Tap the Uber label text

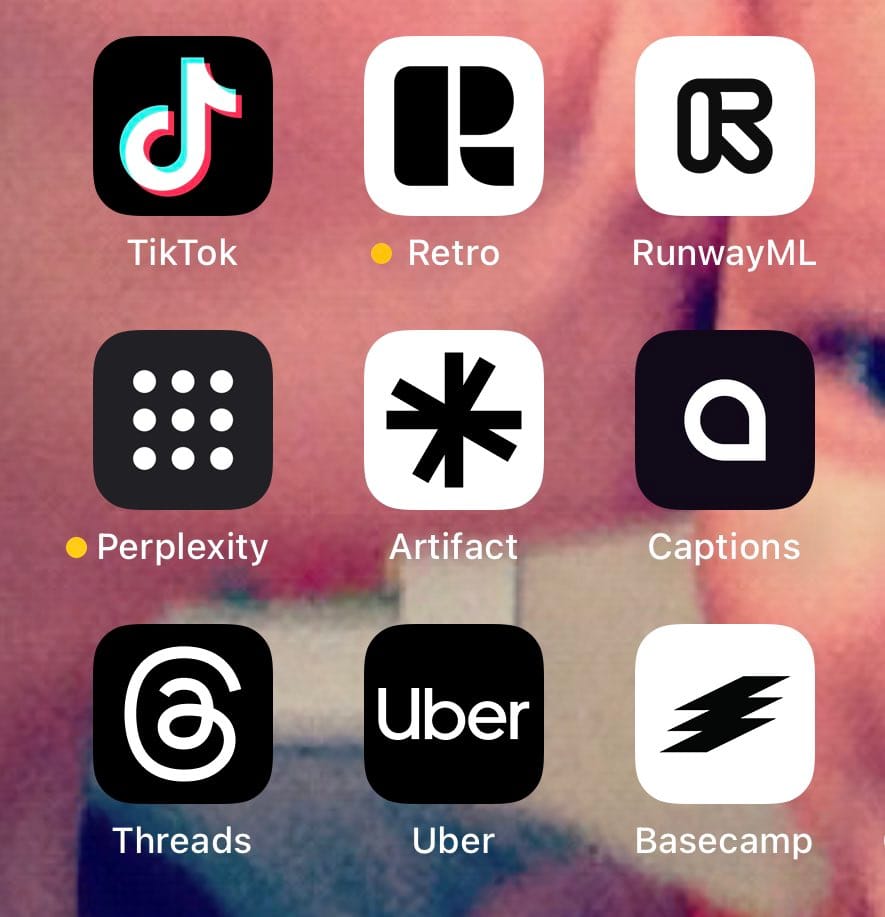[x=455, y=841]
